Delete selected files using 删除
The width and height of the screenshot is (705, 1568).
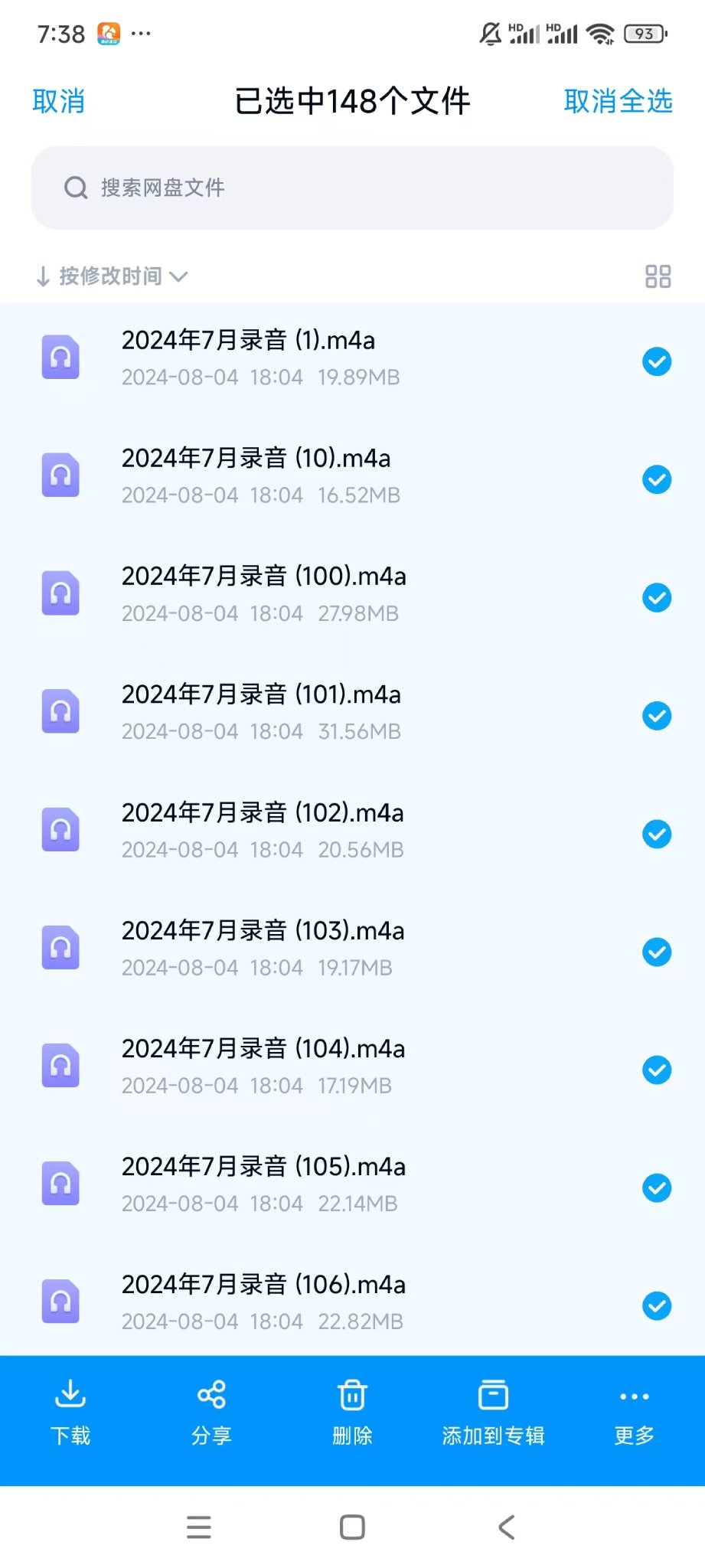tap(352, 1413)
